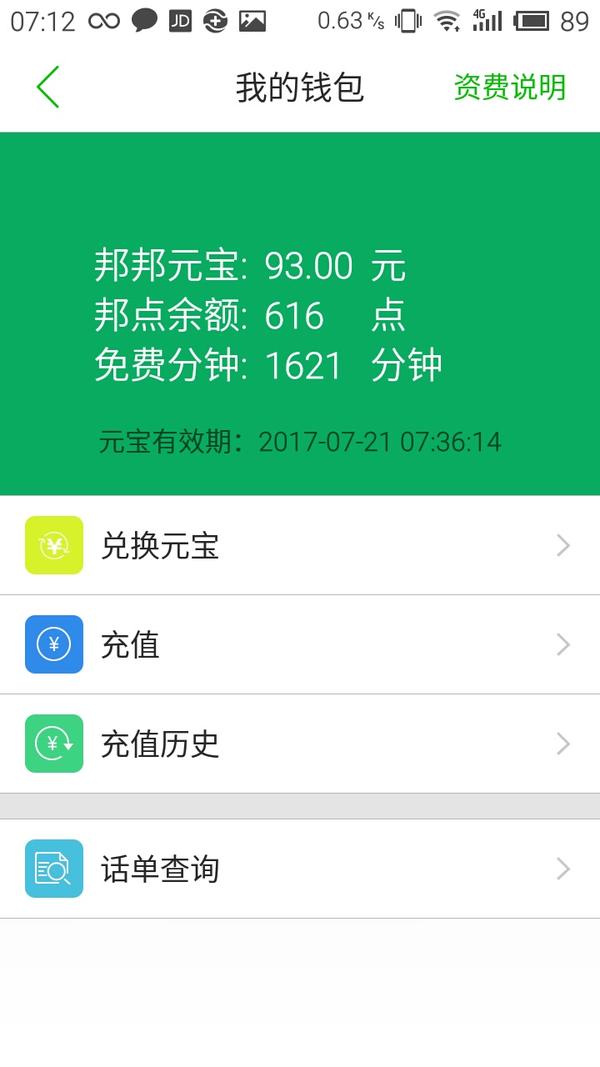Image resolution: width=600 pixels, height=1067 pixels.
Task: Open 话单查询 call record query
Action: (300, 869)
